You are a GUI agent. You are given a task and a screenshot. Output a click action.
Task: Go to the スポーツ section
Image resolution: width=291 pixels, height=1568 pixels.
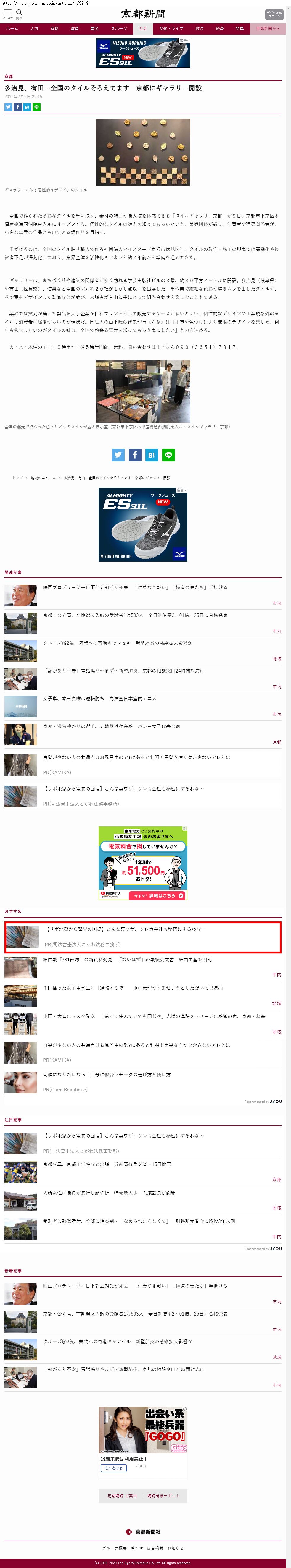(119, 29)
